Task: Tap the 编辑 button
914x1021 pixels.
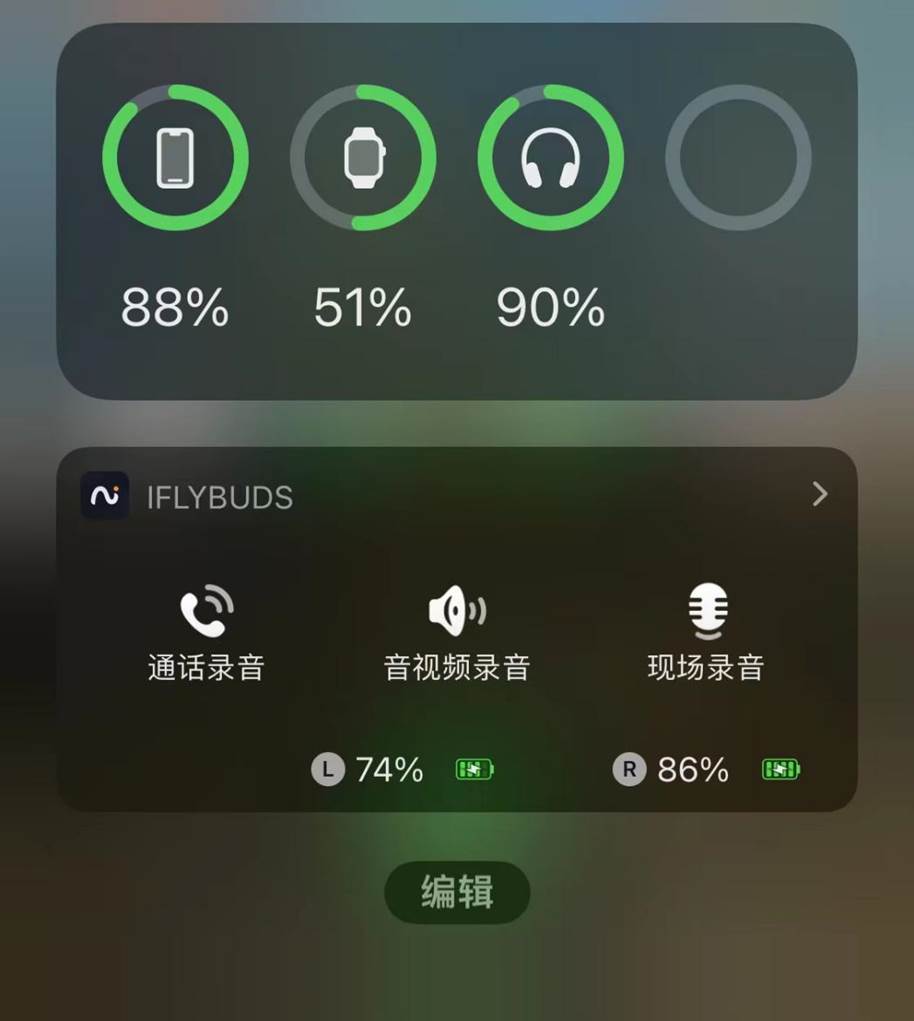Action: coord(457,892)
